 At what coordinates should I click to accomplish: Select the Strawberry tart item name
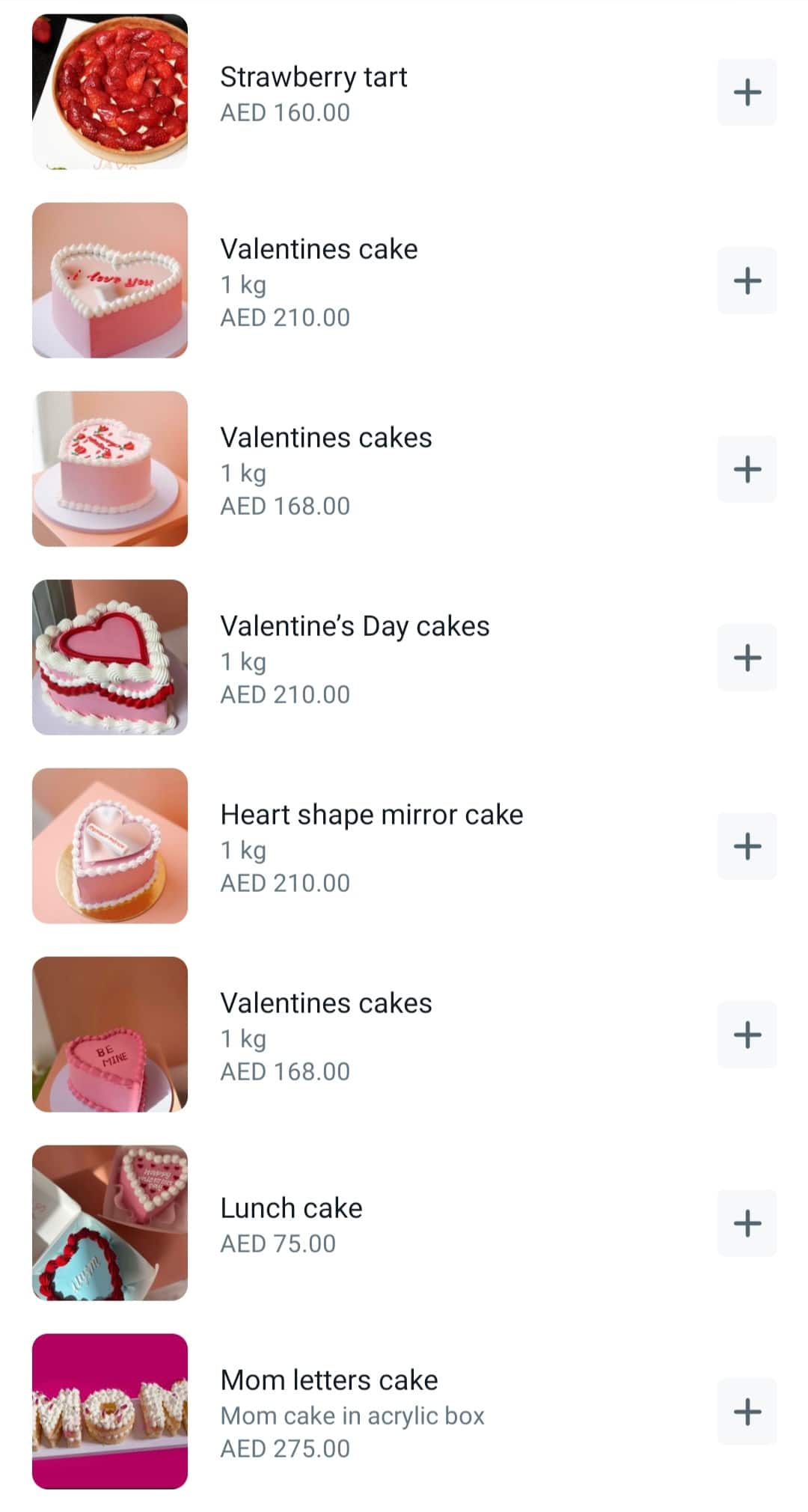click(313, 77)
